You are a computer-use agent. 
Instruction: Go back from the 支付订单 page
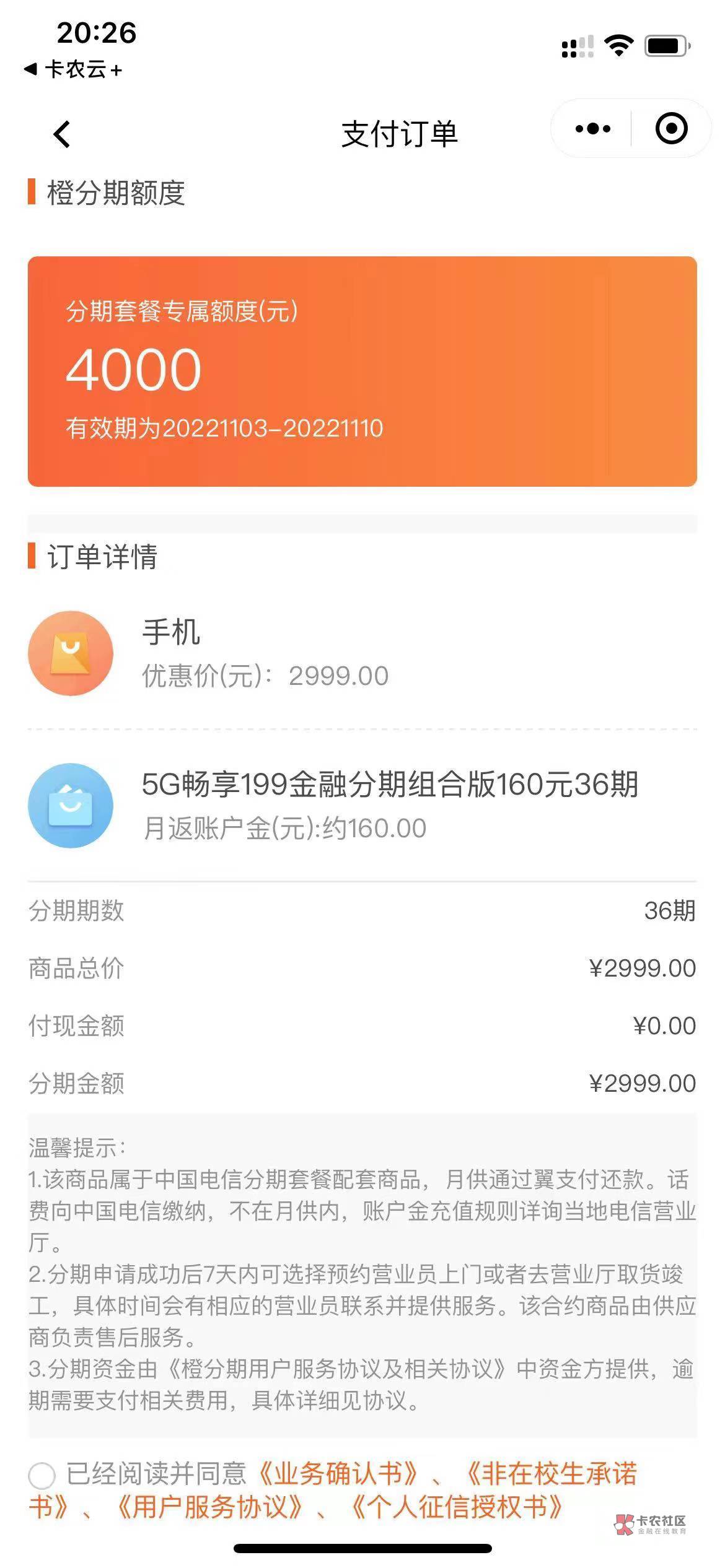click(62, 134)
